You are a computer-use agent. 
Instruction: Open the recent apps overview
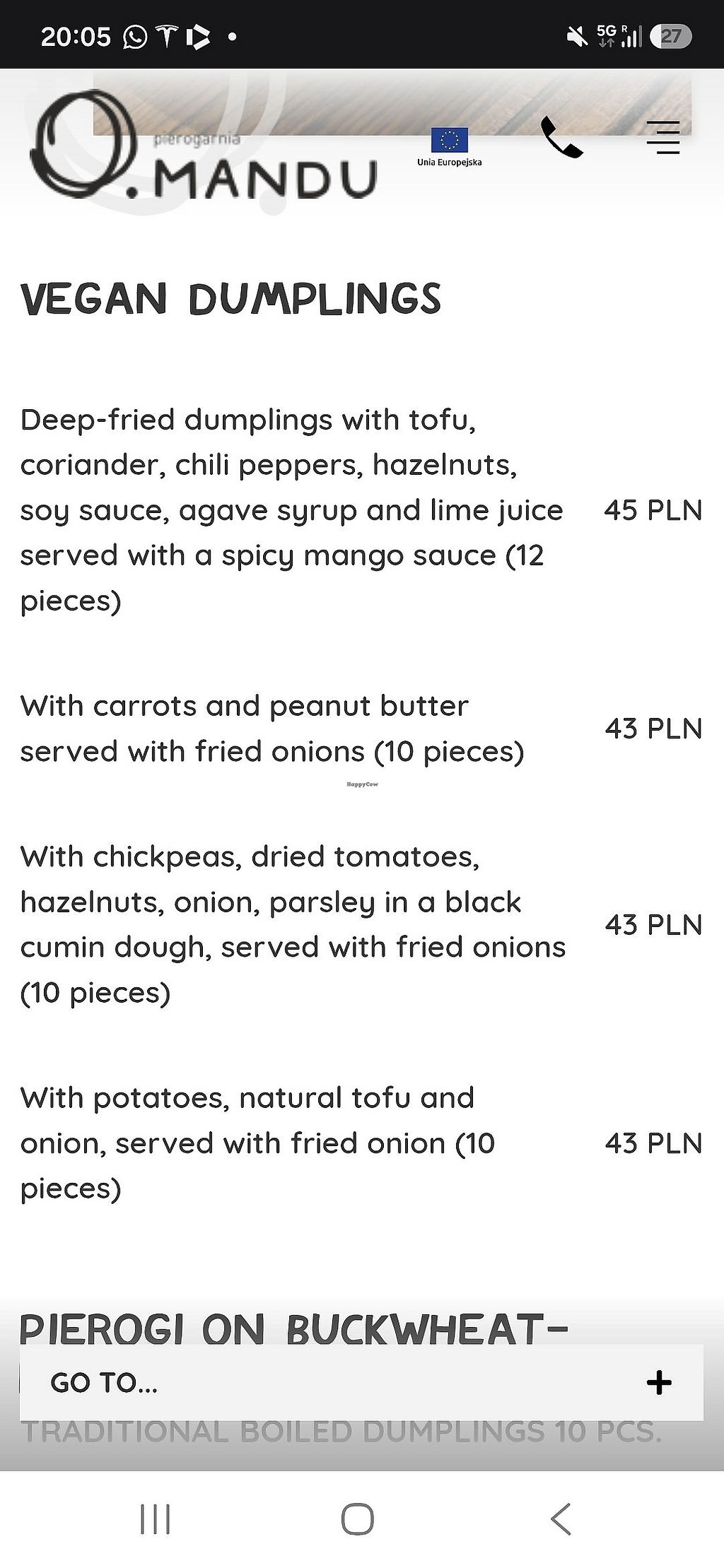click(155, 1518)
